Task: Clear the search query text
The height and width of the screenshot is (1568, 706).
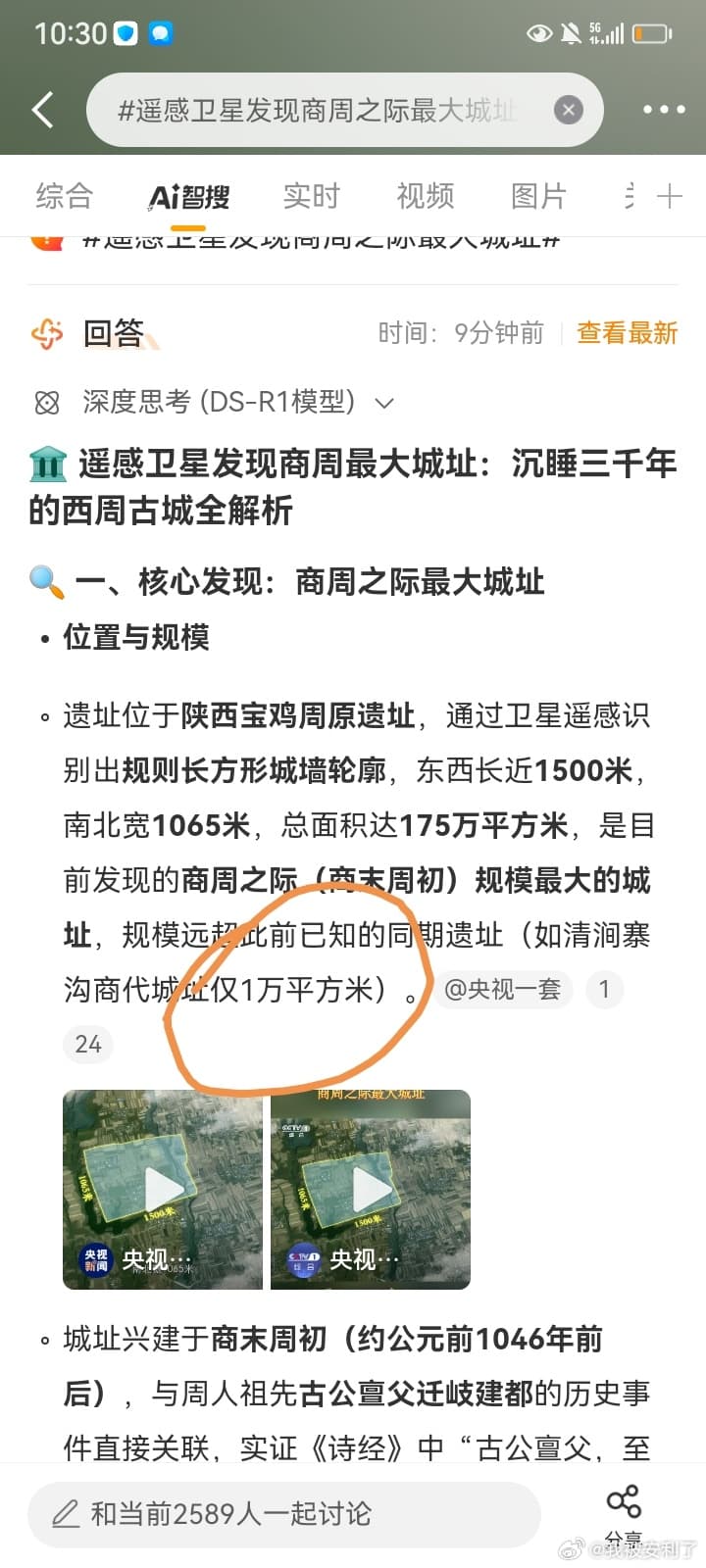Action: pos(569,110)
